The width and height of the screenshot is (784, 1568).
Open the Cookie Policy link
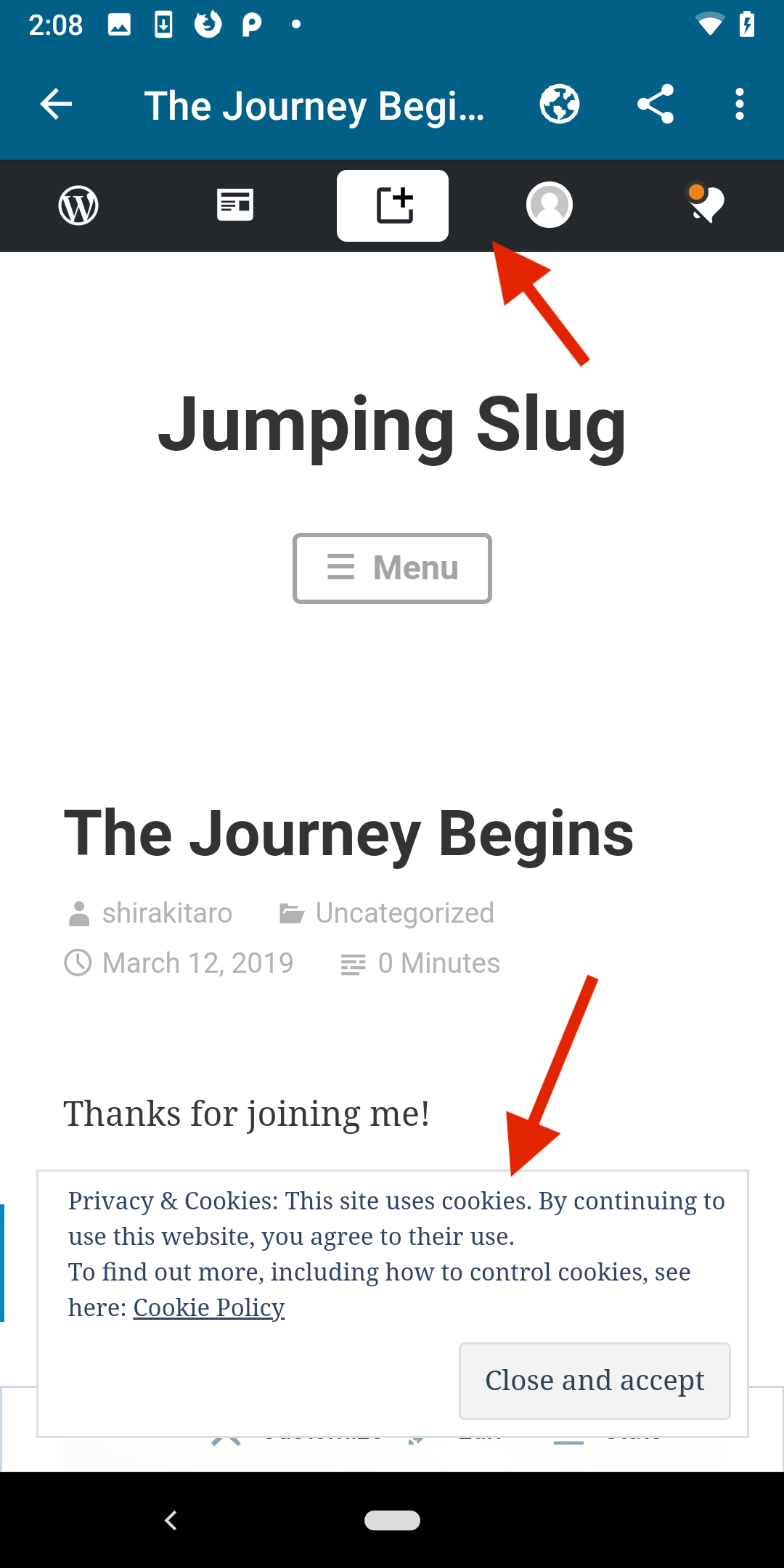(209, 1307)
